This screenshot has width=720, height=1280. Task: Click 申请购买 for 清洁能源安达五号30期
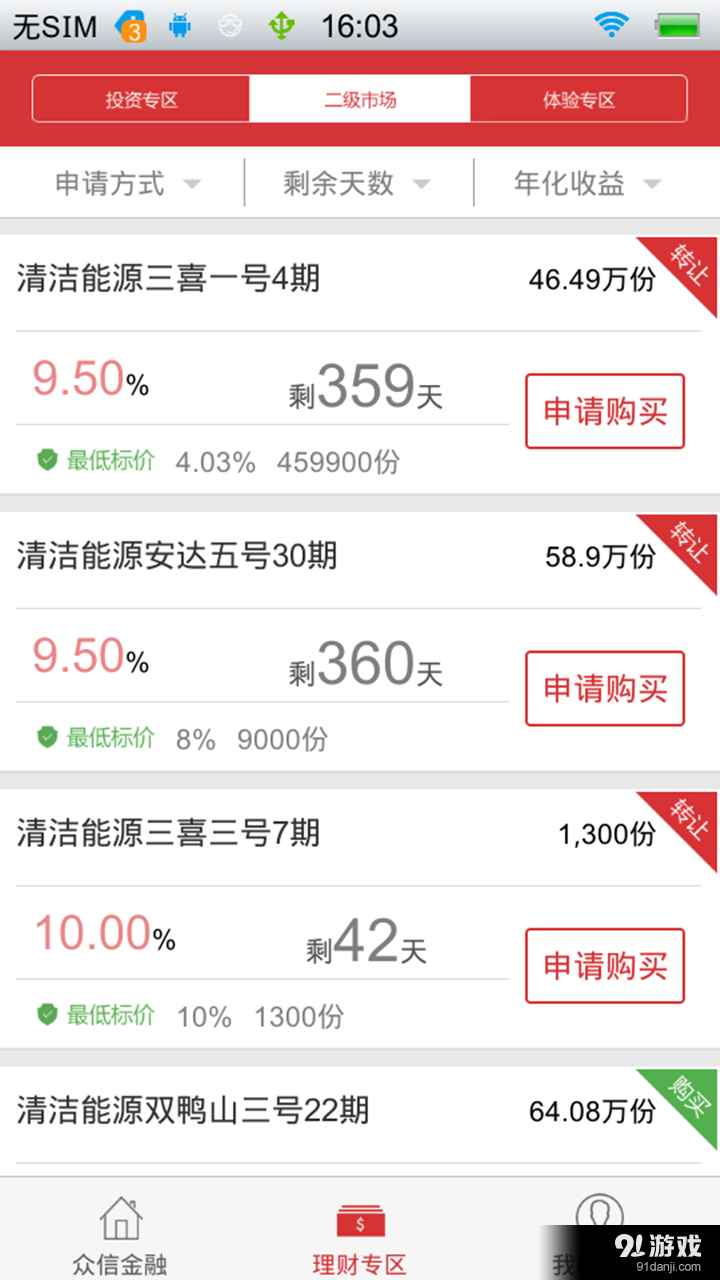pyautogui.click(x=604, y=689)
